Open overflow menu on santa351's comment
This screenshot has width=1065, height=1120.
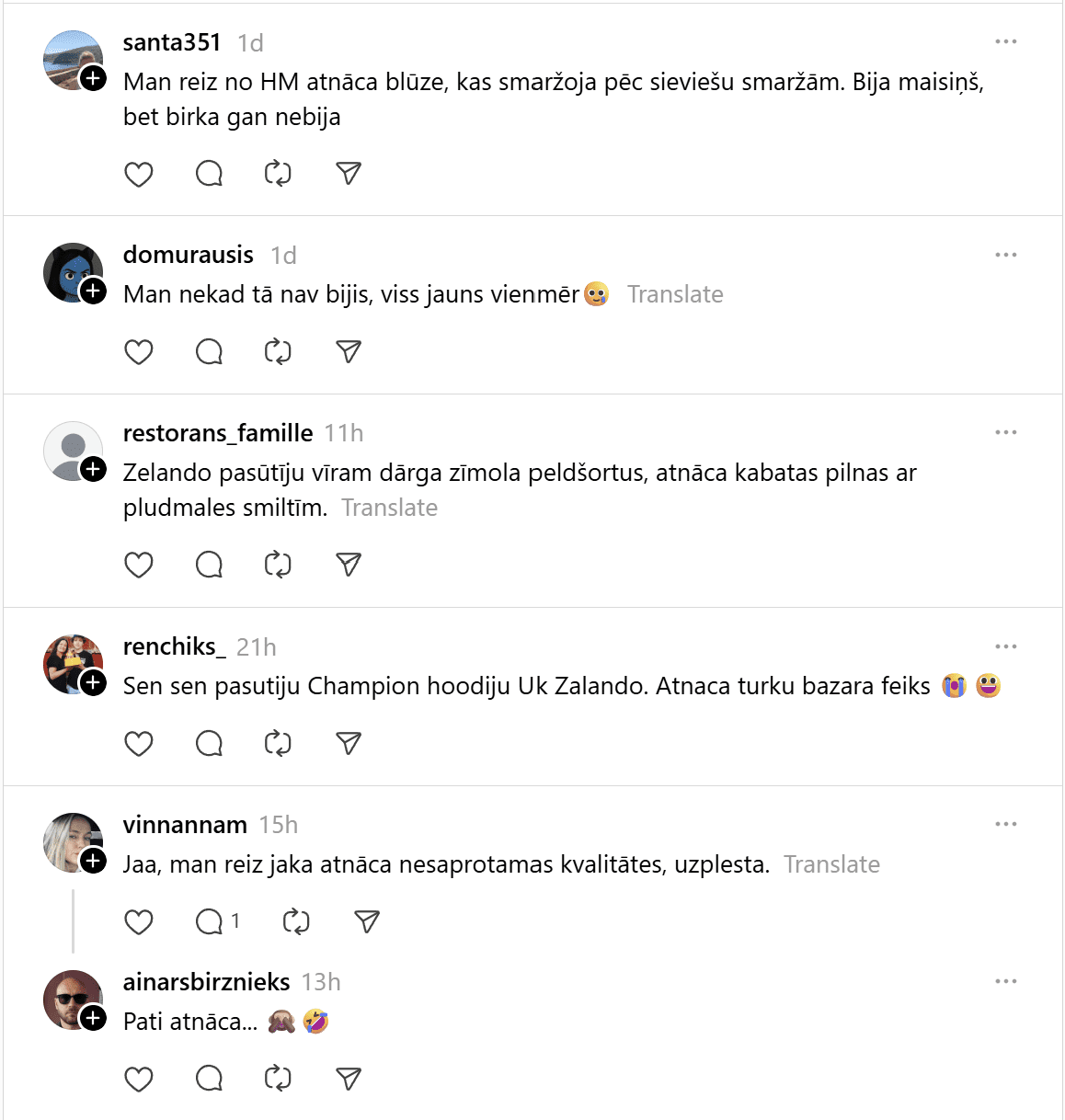[1005, 41]
